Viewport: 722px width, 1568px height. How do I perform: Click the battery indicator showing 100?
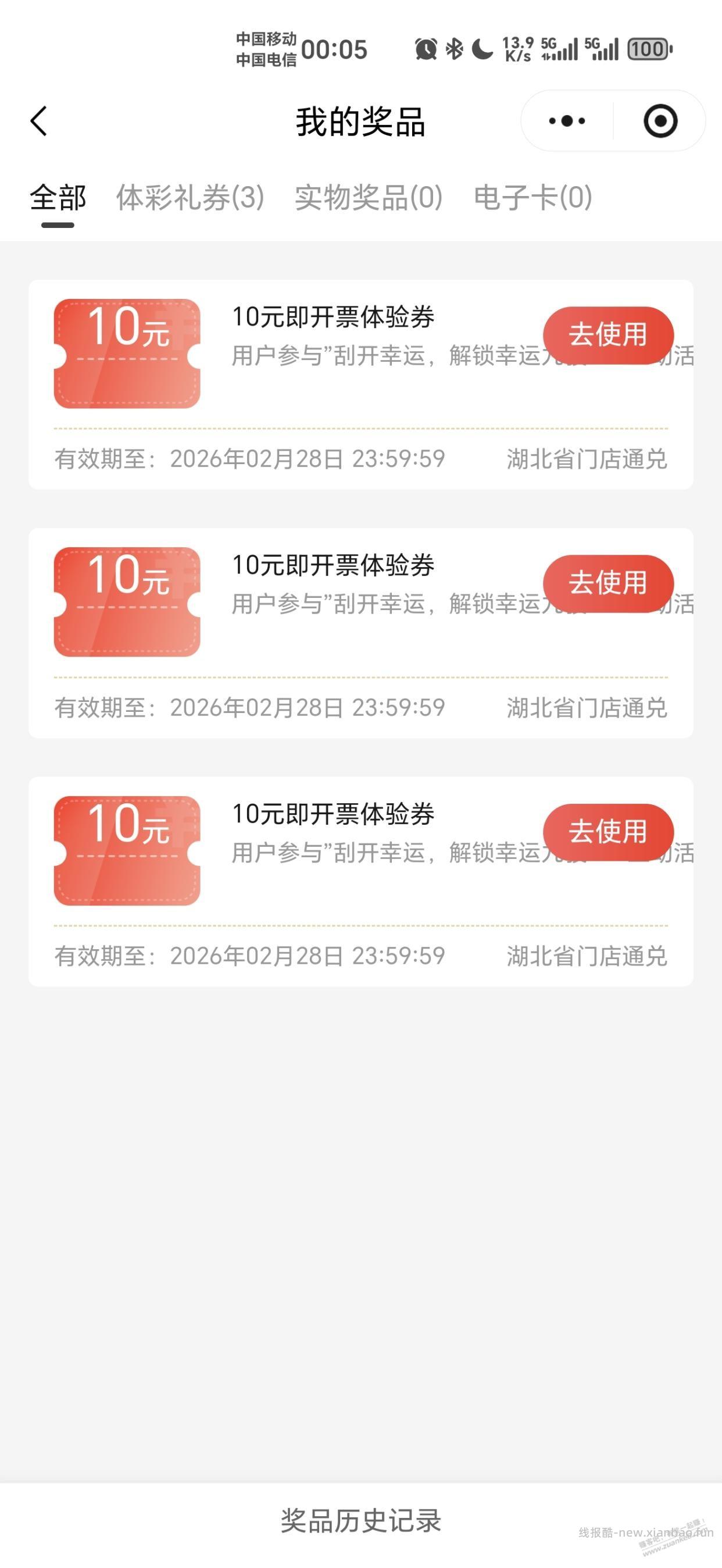(x=648, y=49)
